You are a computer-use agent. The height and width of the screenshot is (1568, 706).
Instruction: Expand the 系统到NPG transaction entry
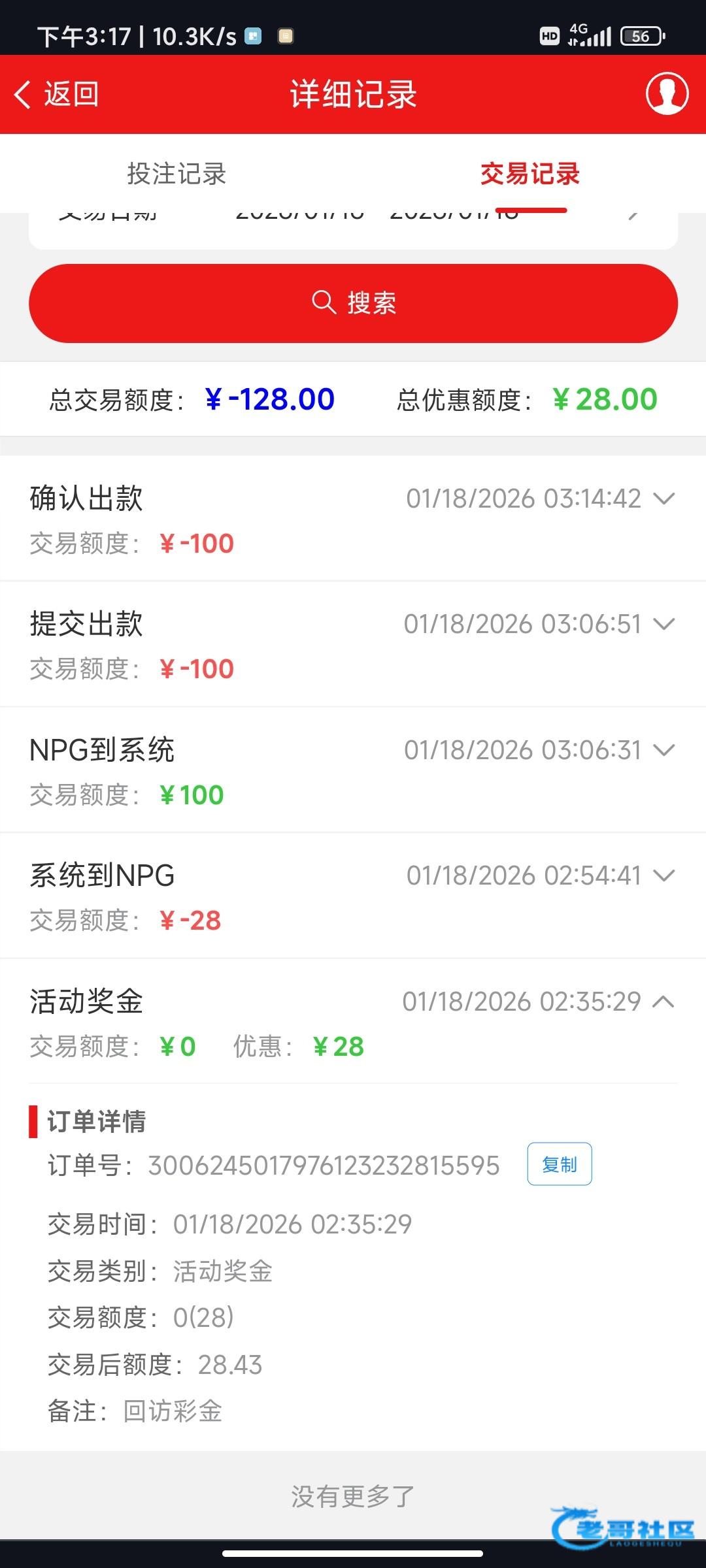coord(664,876)
